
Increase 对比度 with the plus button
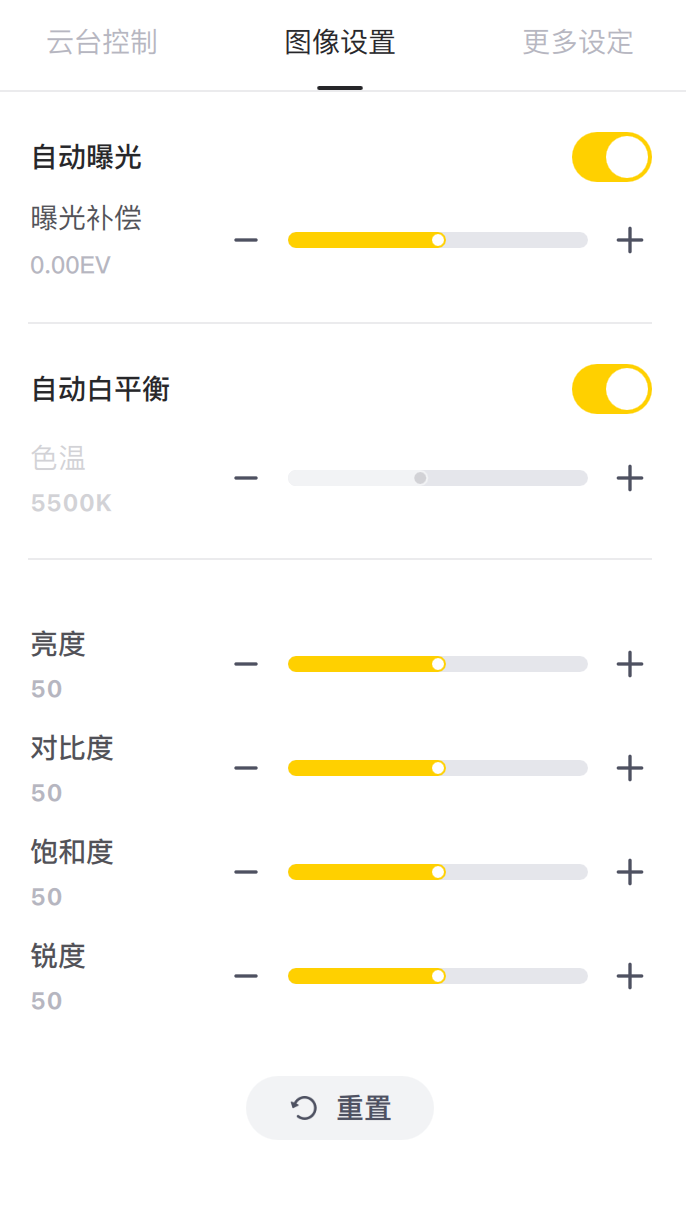pos(629,768)
